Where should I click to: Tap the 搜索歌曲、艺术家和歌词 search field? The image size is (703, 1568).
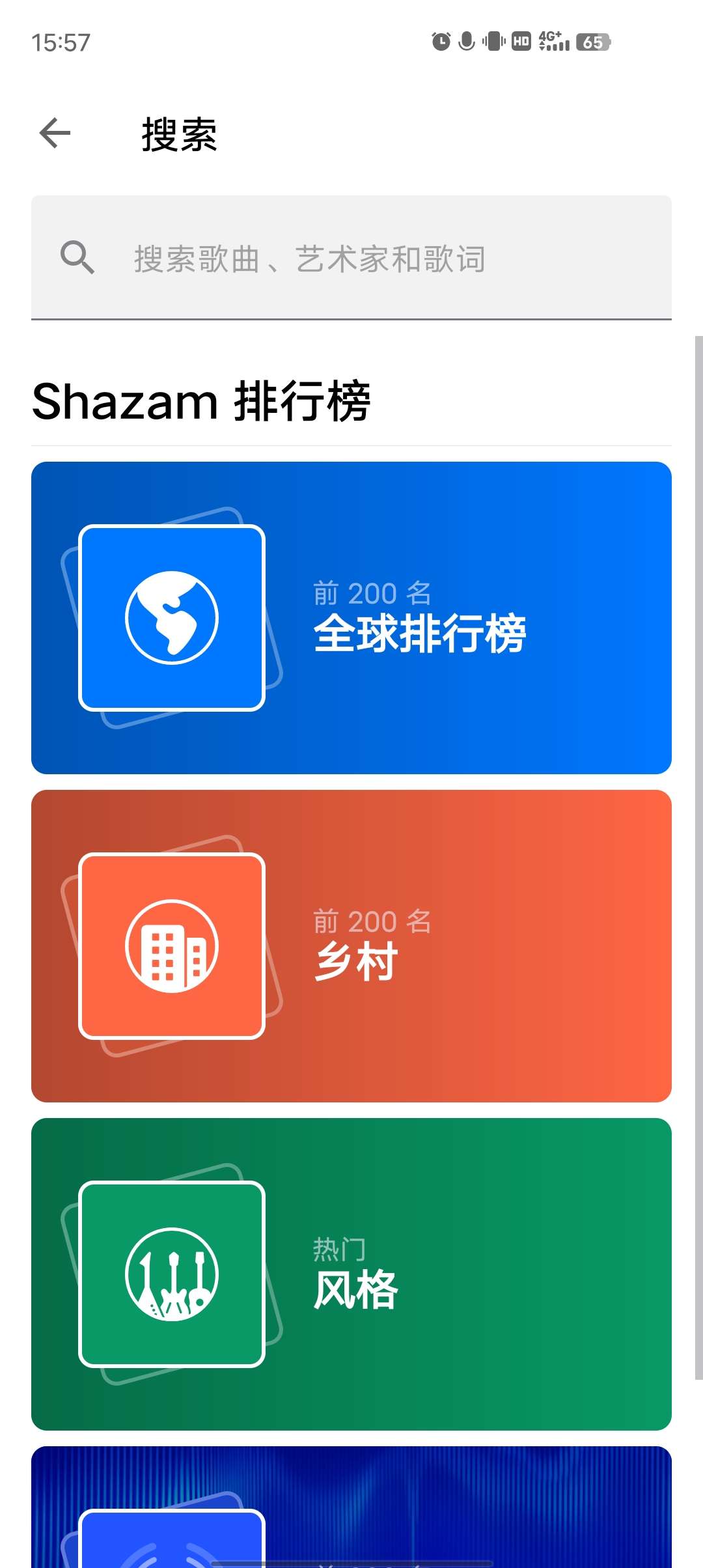click(351, 259)
